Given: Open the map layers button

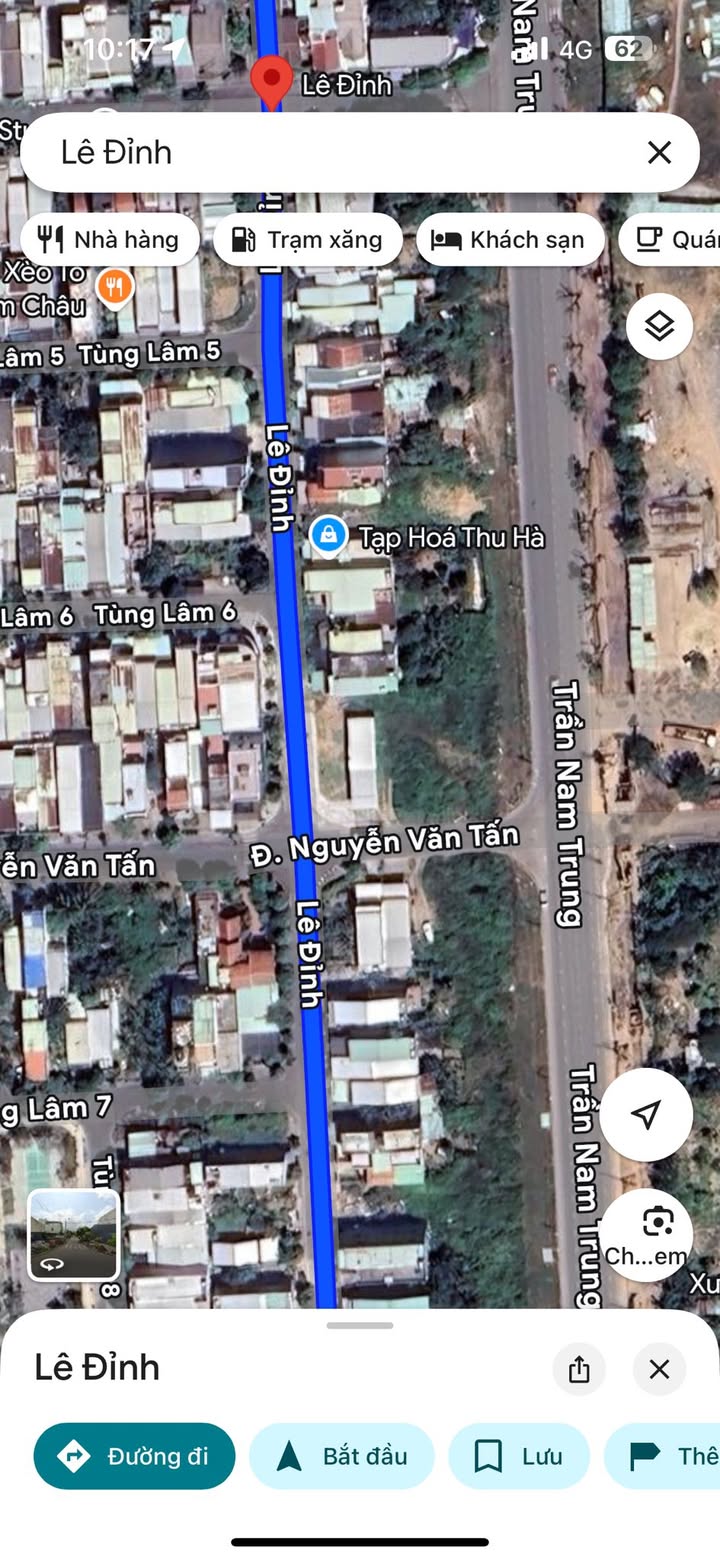Looking at the screenshot, I should (x=659, y=326).
